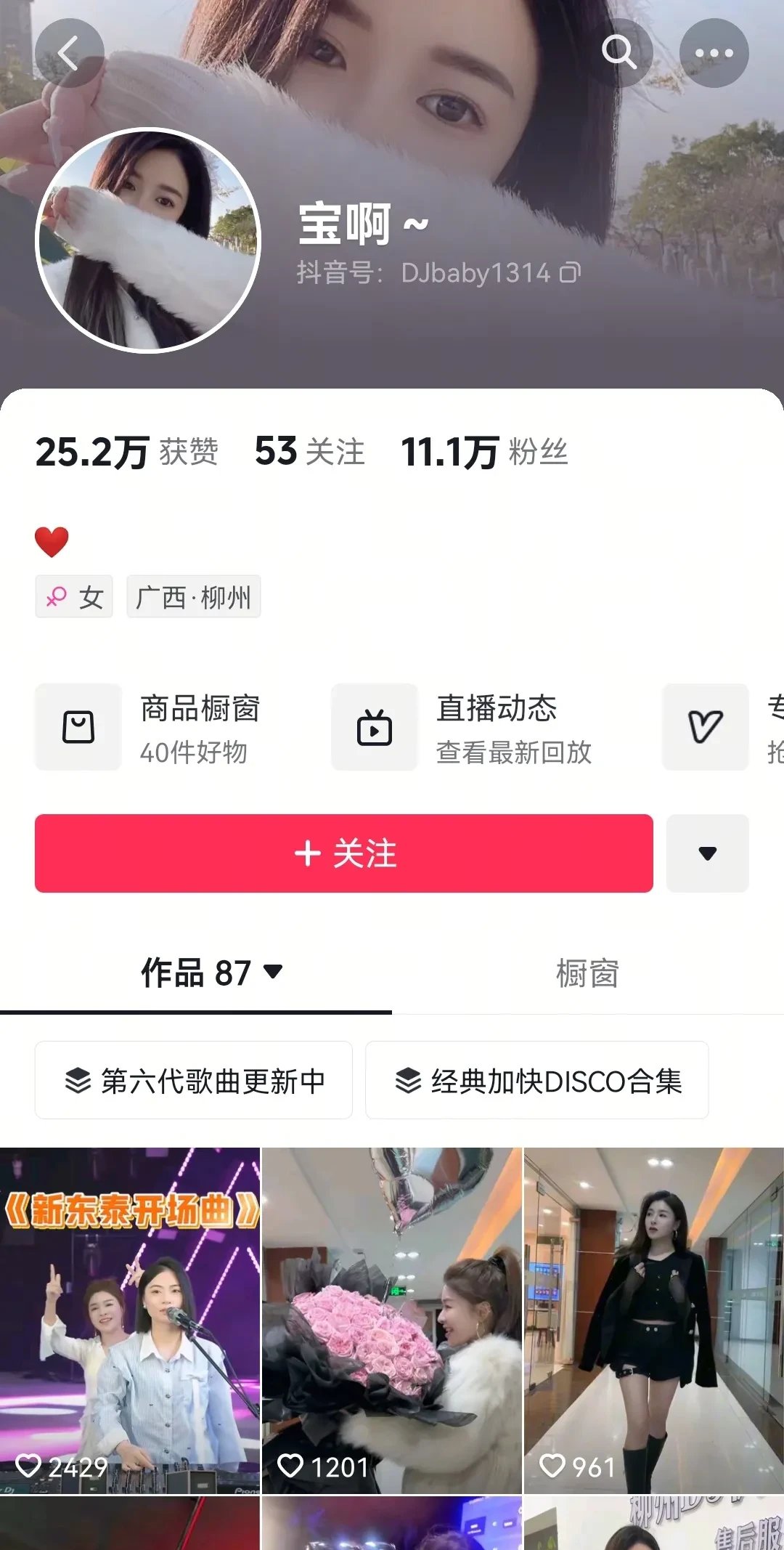Open the search icon in header
784x1550 pixels.
click(619, 53)
